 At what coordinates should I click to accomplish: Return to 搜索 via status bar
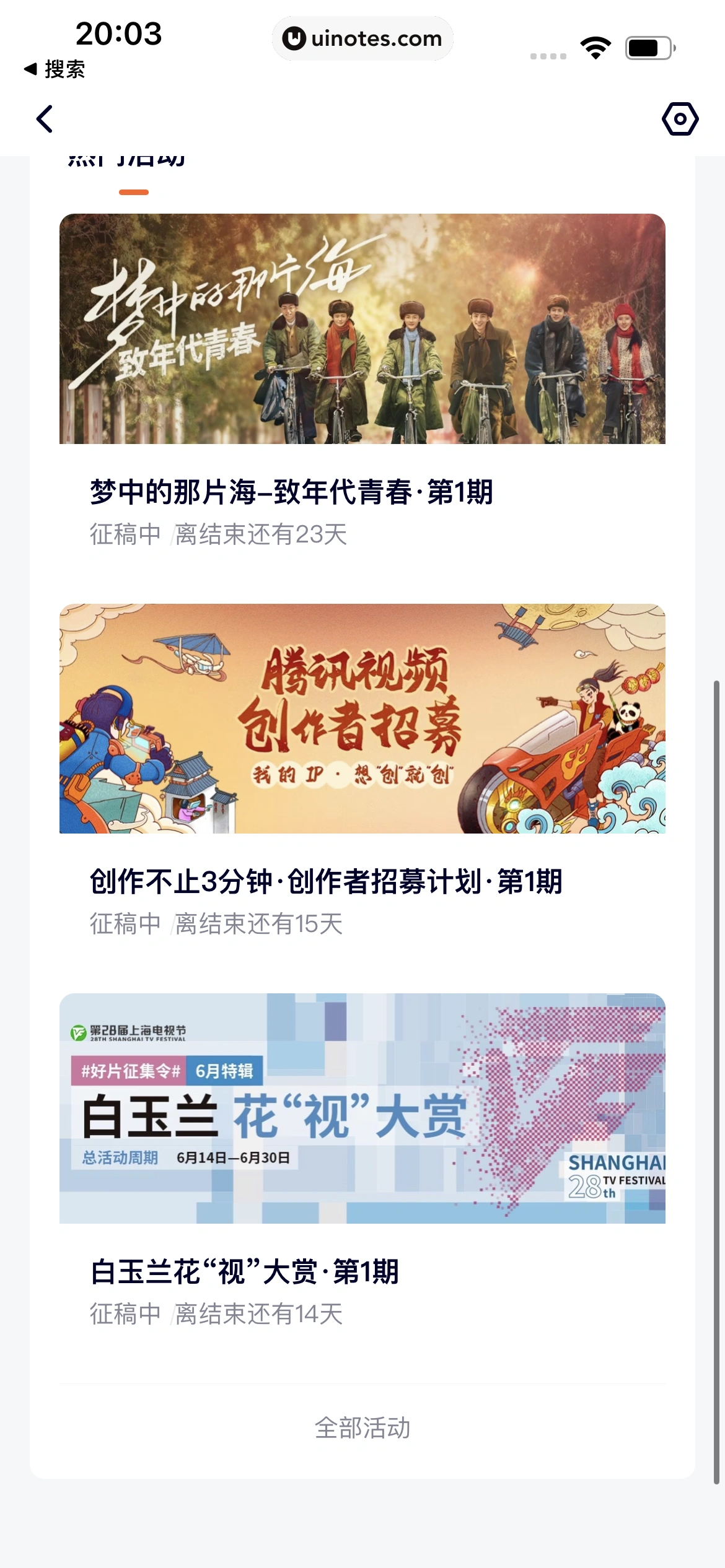pos(55,69)
